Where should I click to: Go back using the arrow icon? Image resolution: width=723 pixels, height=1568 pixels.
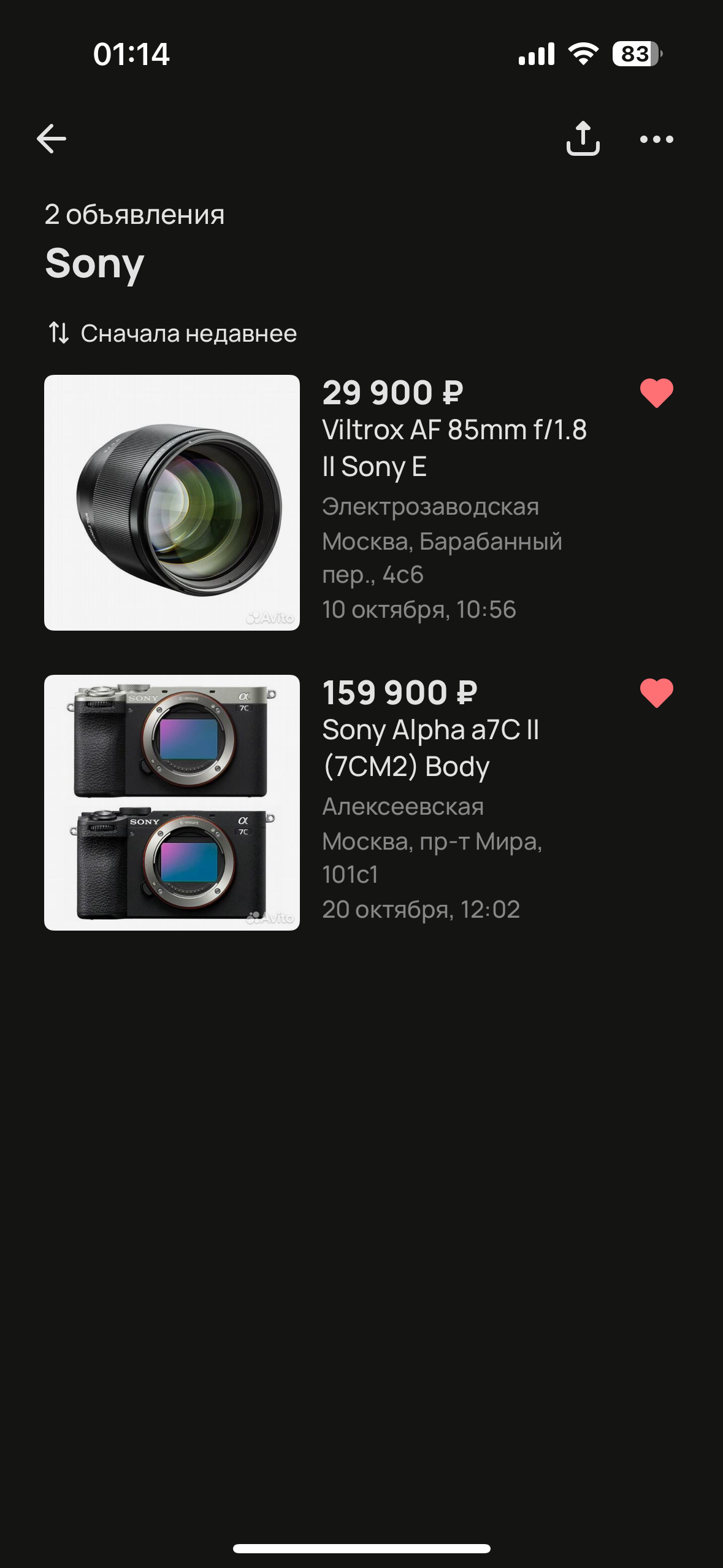[x=52, y=139]
